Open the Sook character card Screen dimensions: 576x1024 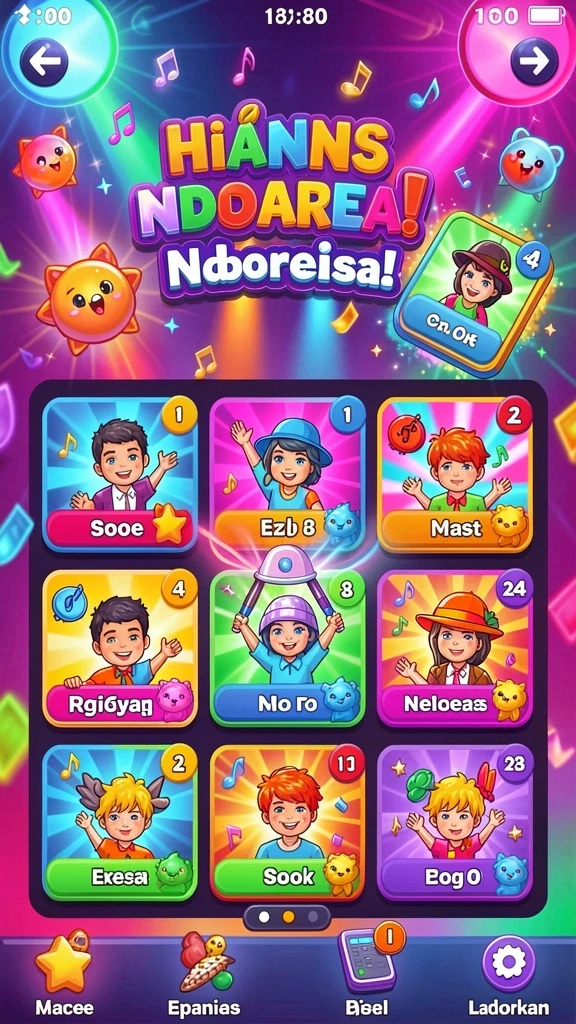click(287, 823)
